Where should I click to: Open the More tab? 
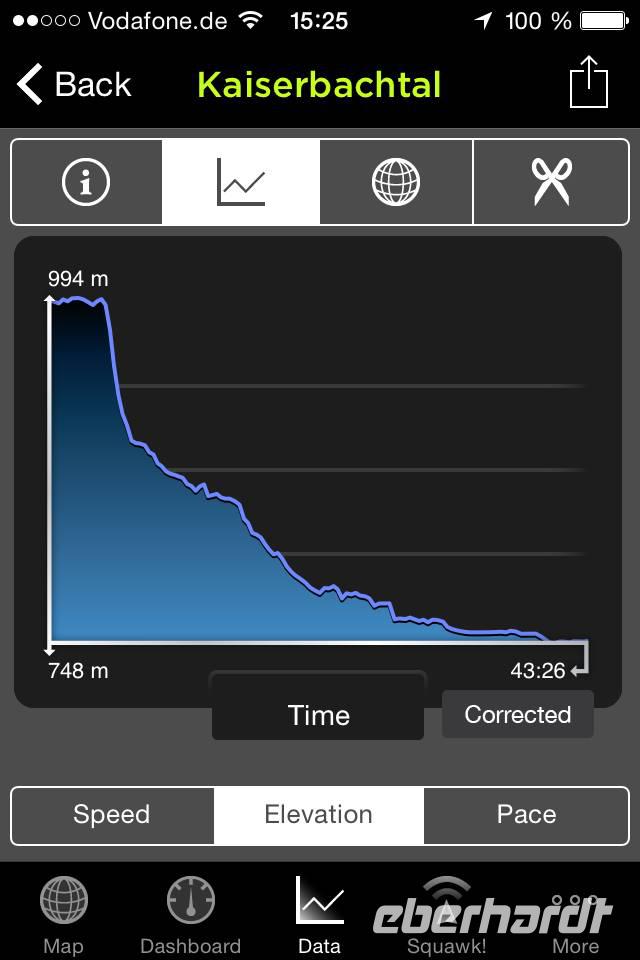click(575, 912)
